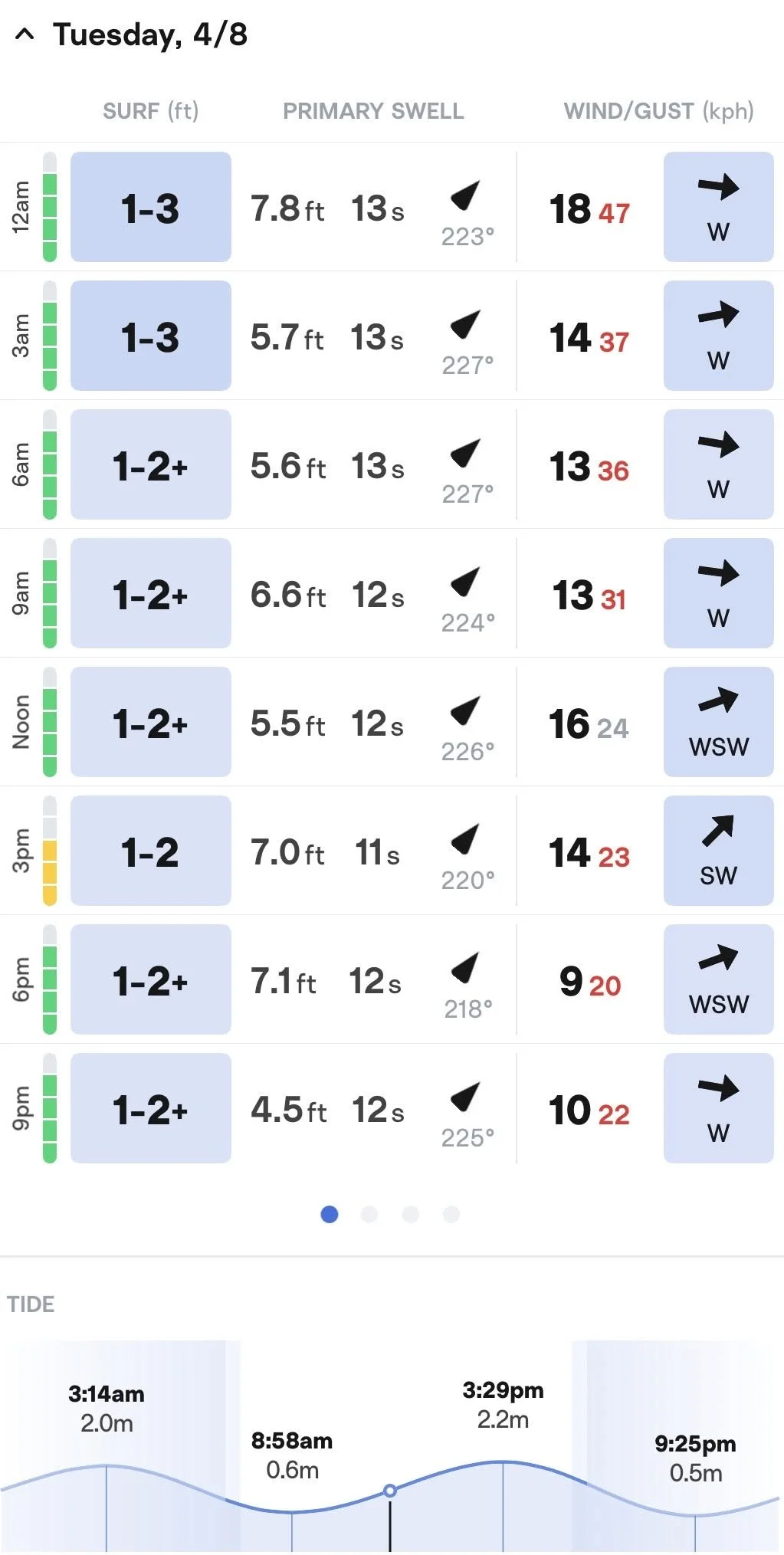784x1555 pixels.
Task: Jump to the third page indicator dot
Action: pyautogui.click(x=411, y=1214)
